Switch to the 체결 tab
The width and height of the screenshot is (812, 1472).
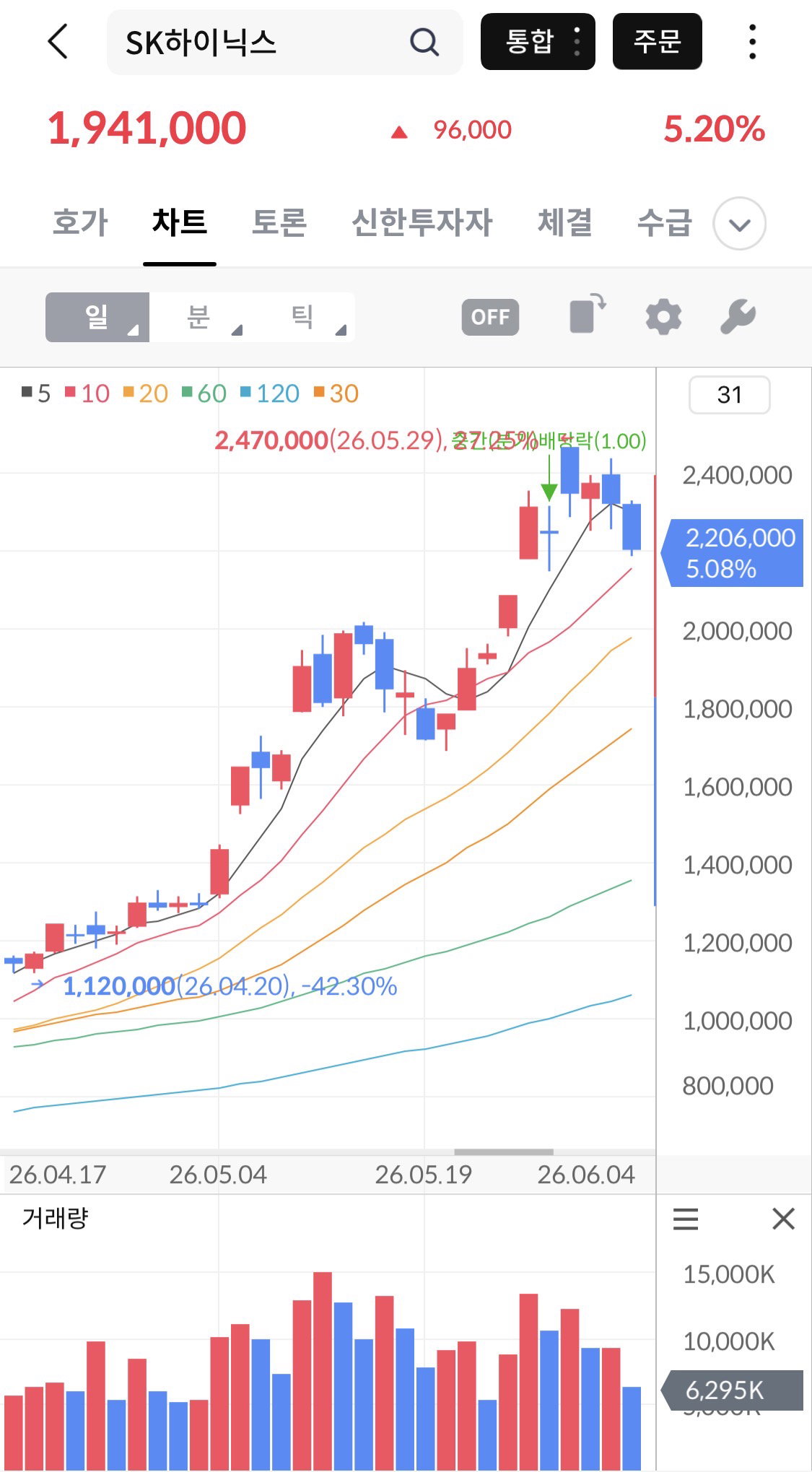(x=564, y=222)
